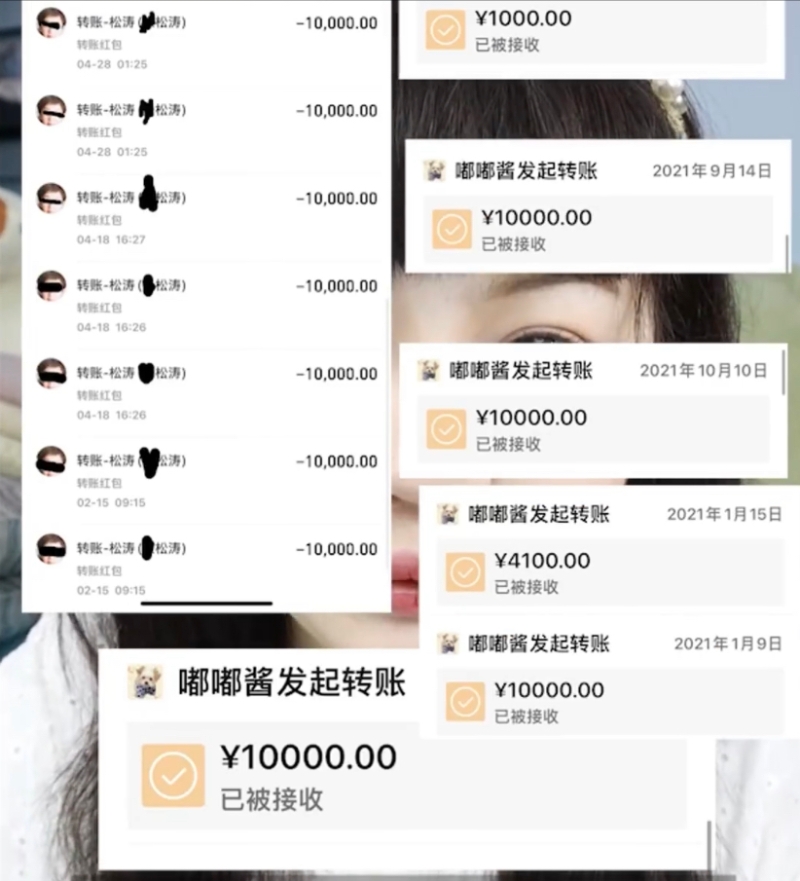Click the -10,000.00 amount on the second transfer row
This screenshot has width=800, height=881.
point(336,110)
